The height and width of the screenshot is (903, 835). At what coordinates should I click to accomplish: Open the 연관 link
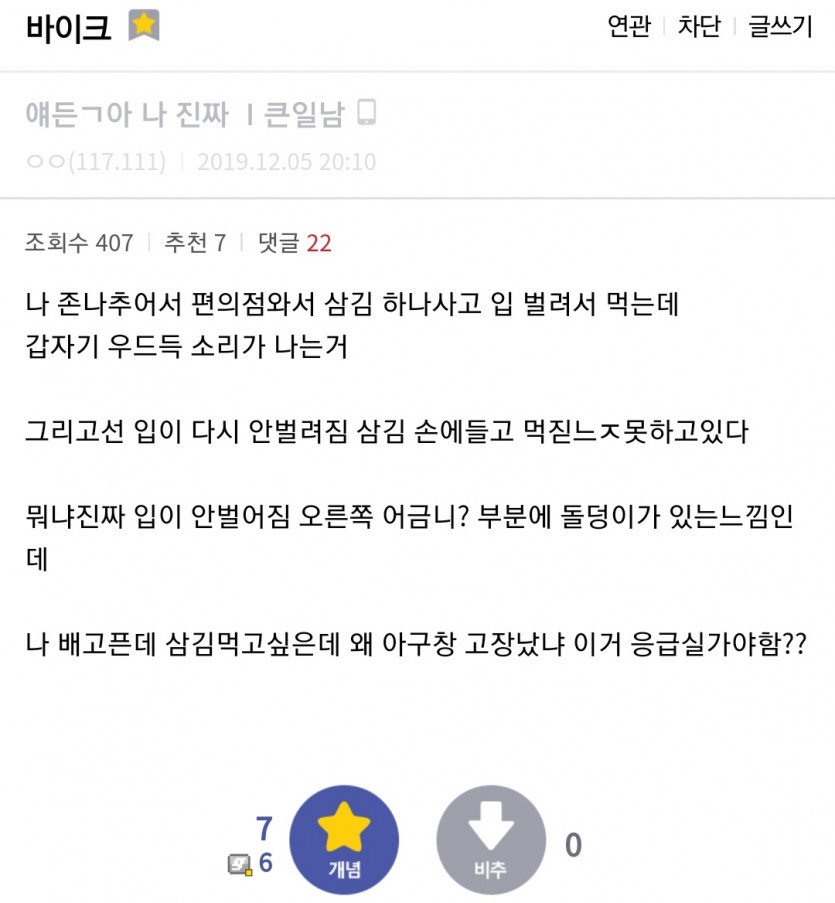click(629, 27)
